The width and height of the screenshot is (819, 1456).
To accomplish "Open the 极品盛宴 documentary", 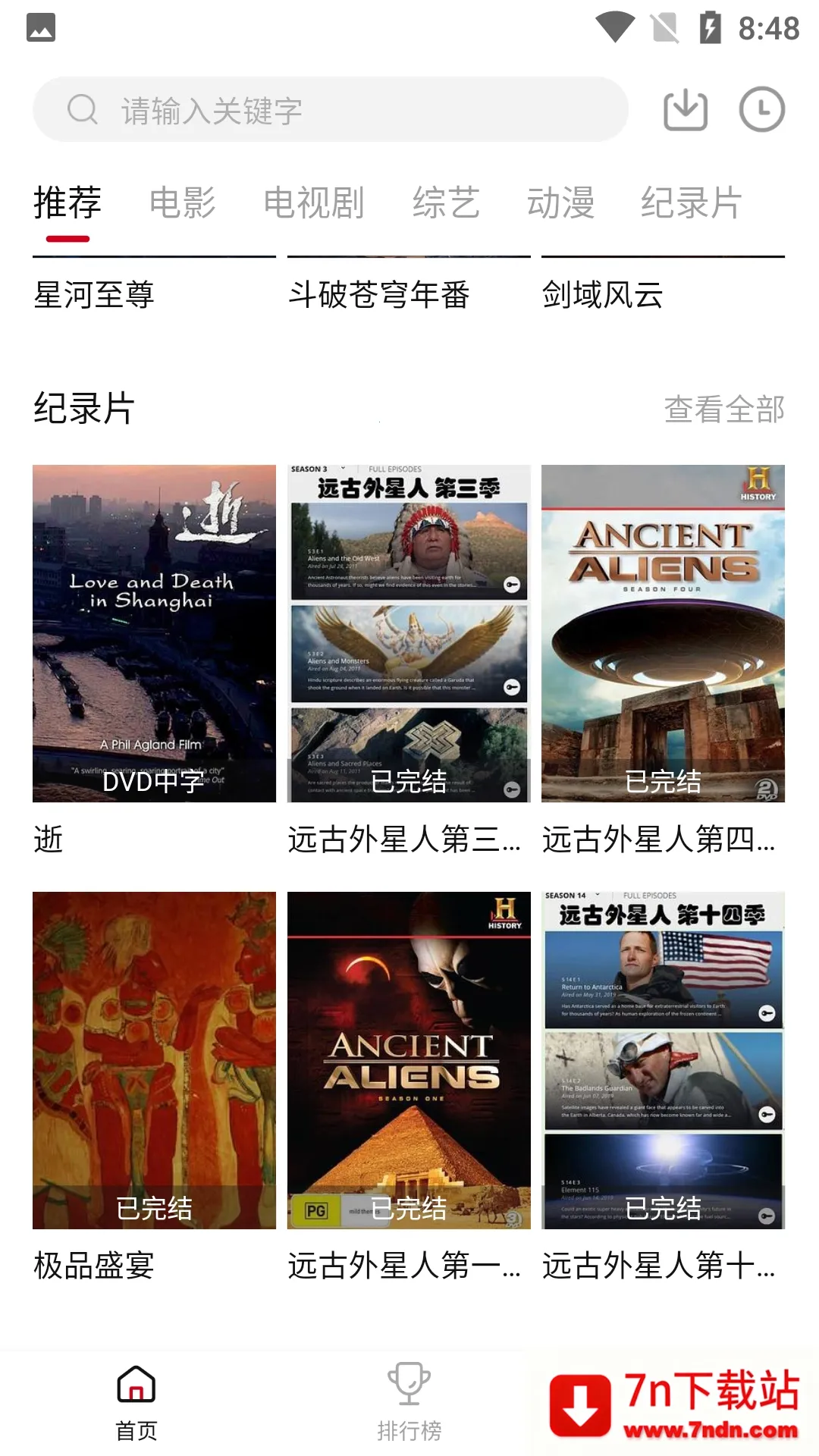I will 154,1060.
